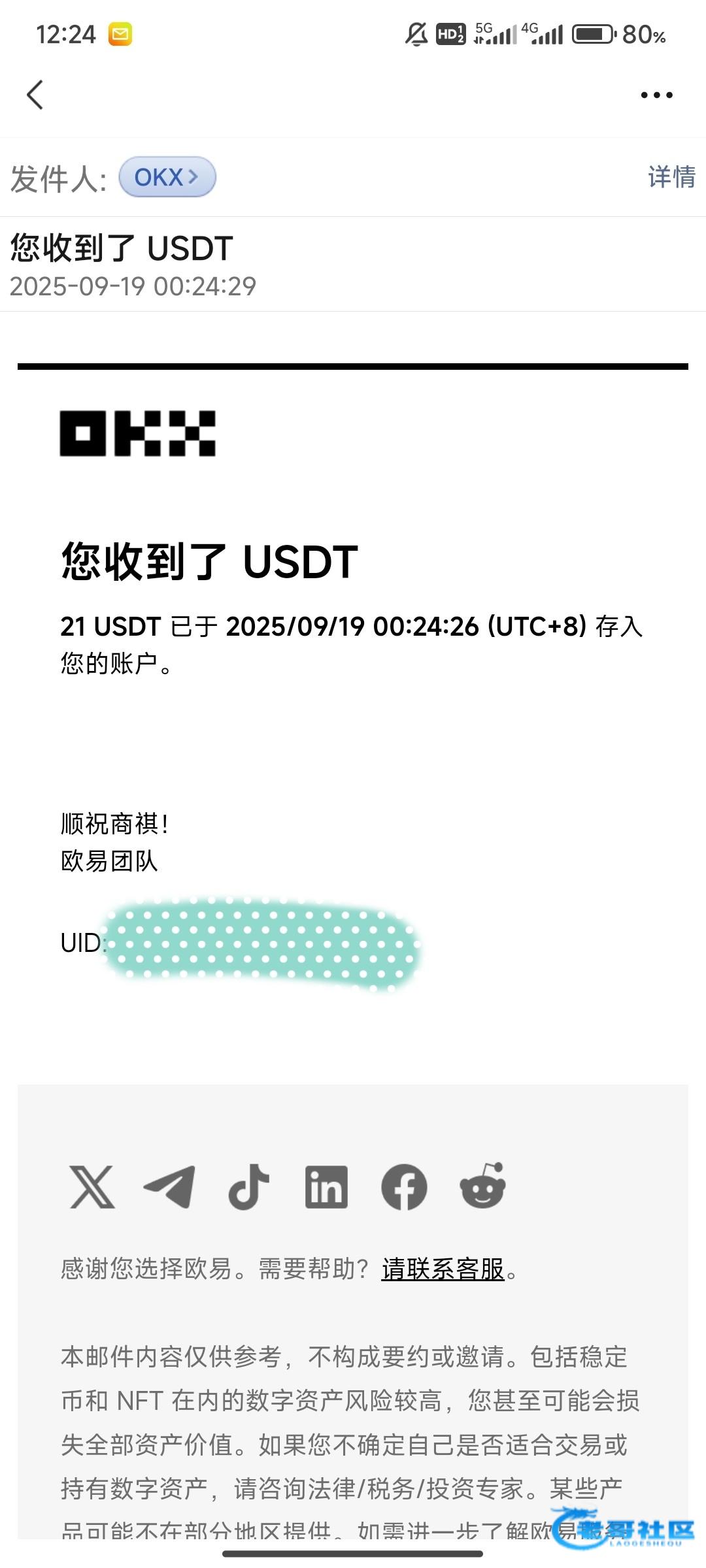Show the email details via 详情

coord(671,177)
